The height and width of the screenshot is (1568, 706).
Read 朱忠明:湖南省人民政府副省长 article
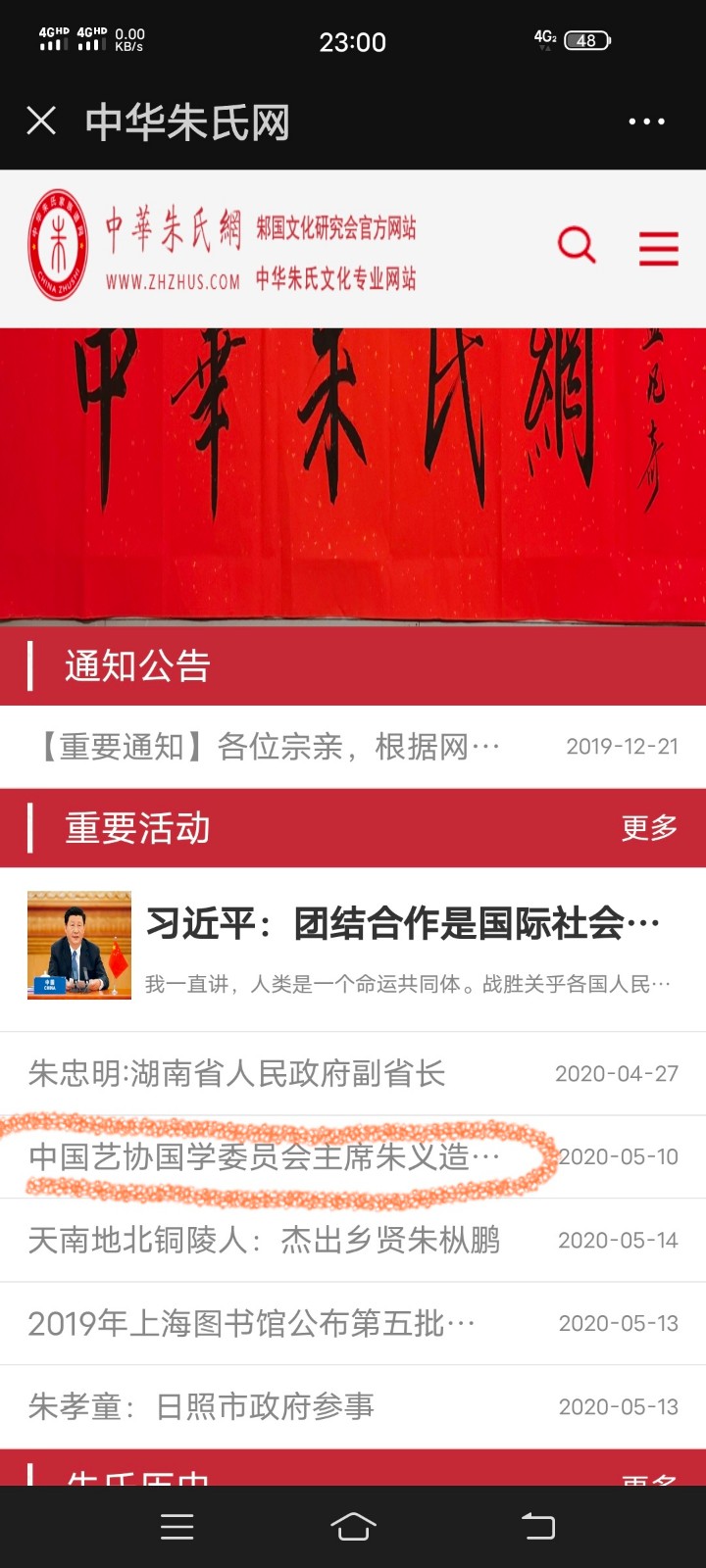pyautogui.click(x=237, y=1074)
